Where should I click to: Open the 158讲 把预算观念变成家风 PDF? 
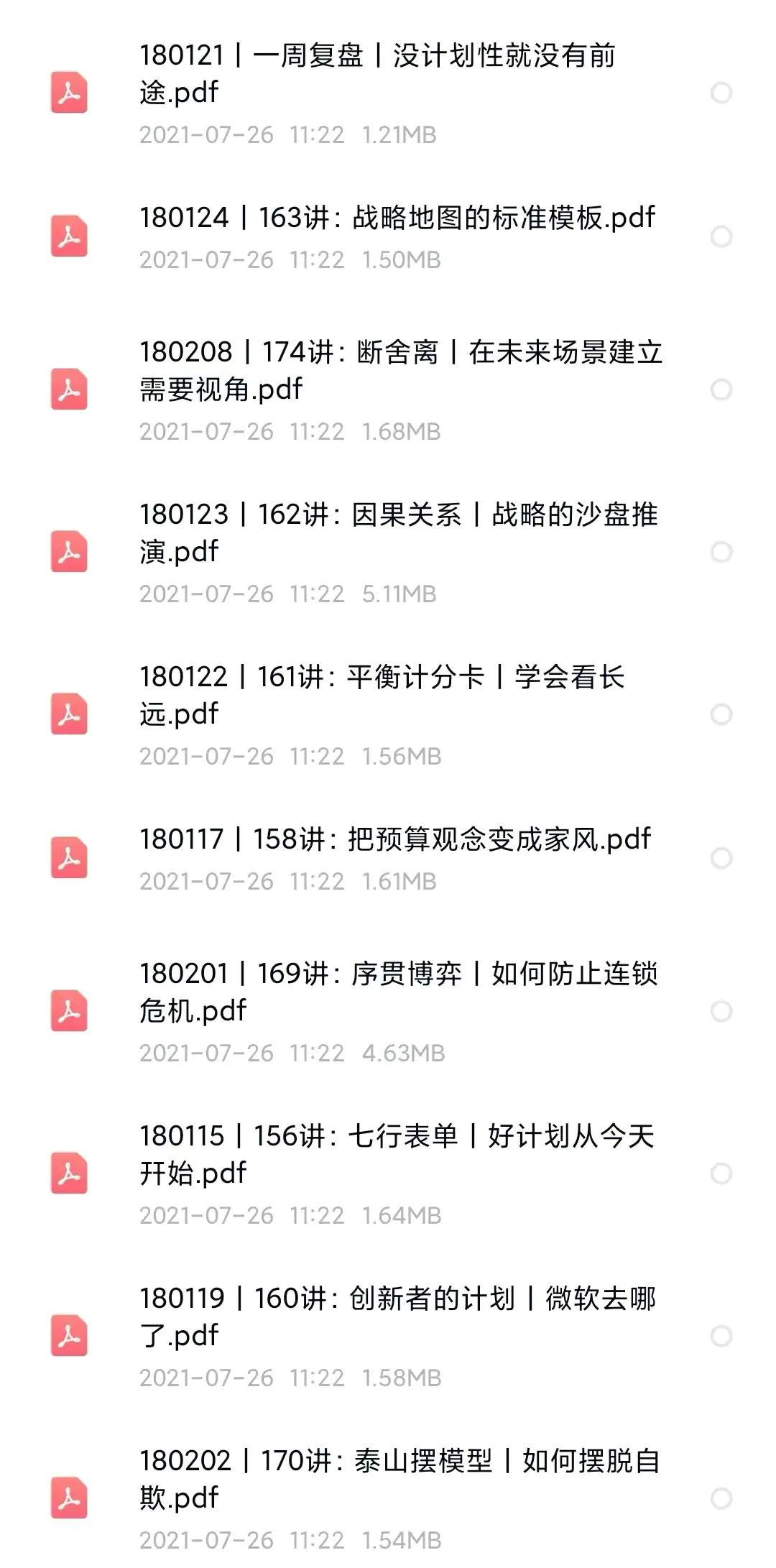click(395, 839)
